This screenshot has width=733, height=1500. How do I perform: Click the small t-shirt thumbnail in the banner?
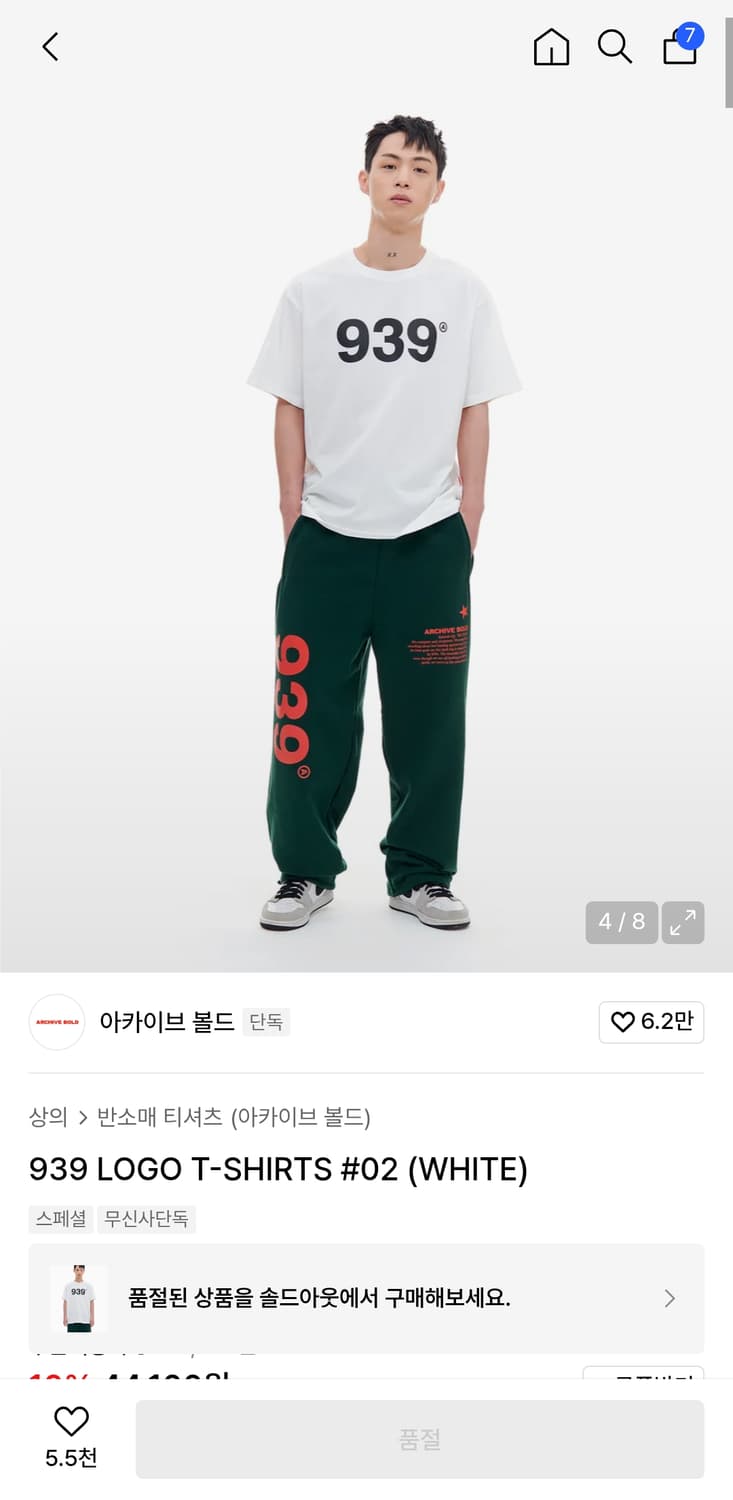tap(79, 1297)
